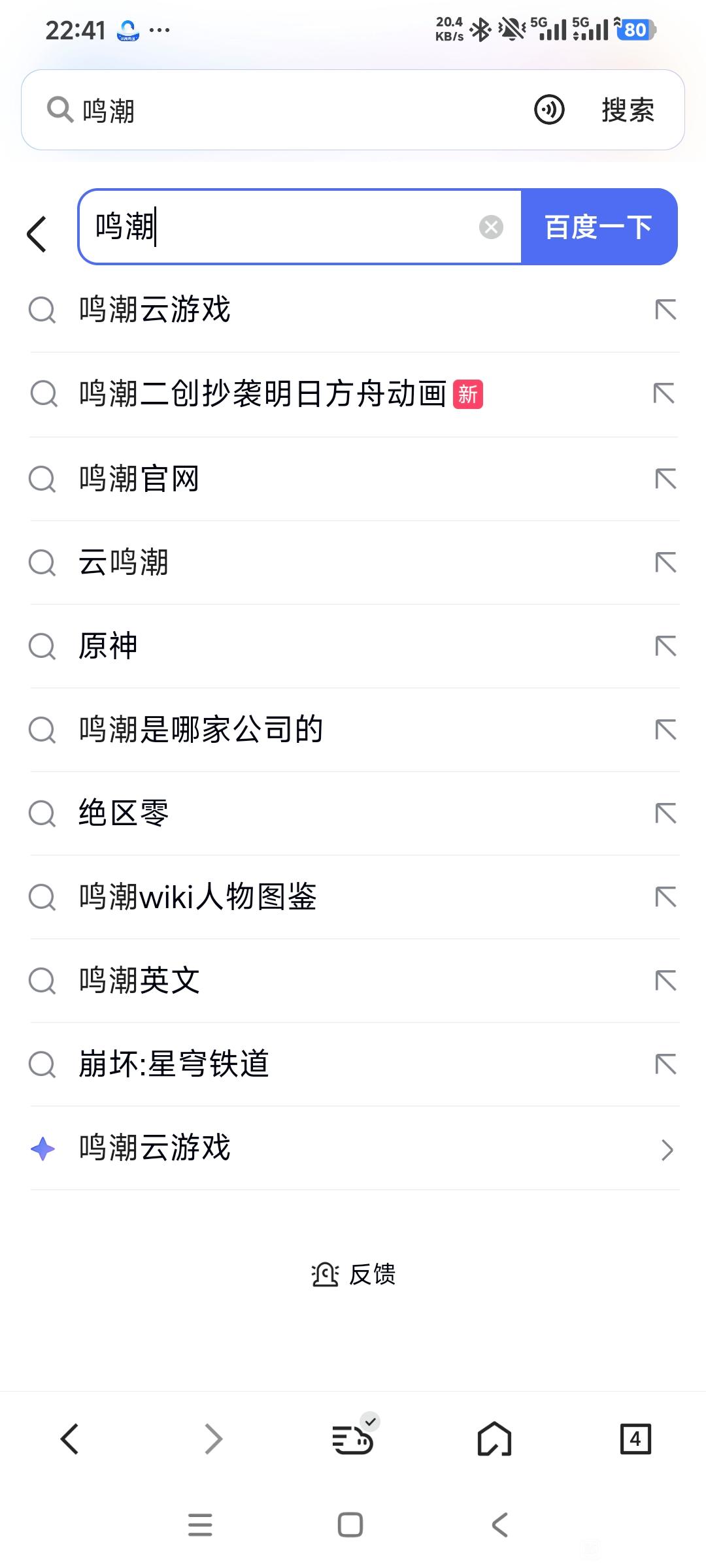
Task: Open recent apps from the system navigation bar
Action: pos(200,1525)
